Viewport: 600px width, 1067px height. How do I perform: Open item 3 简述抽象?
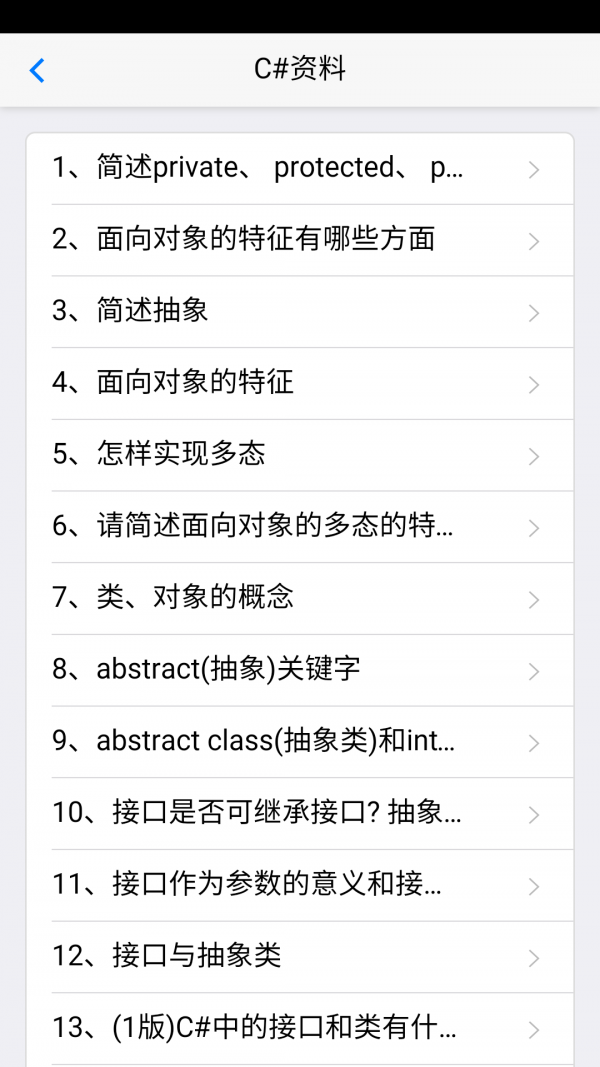tap(300, 311)
